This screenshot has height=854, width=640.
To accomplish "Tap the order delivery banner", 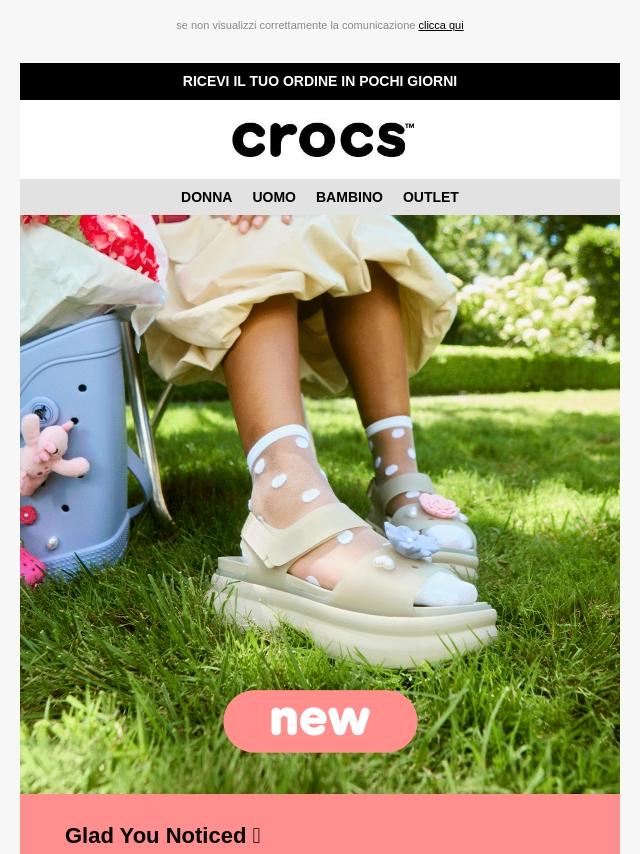I will pyautogui.click(x=320, y=81).
